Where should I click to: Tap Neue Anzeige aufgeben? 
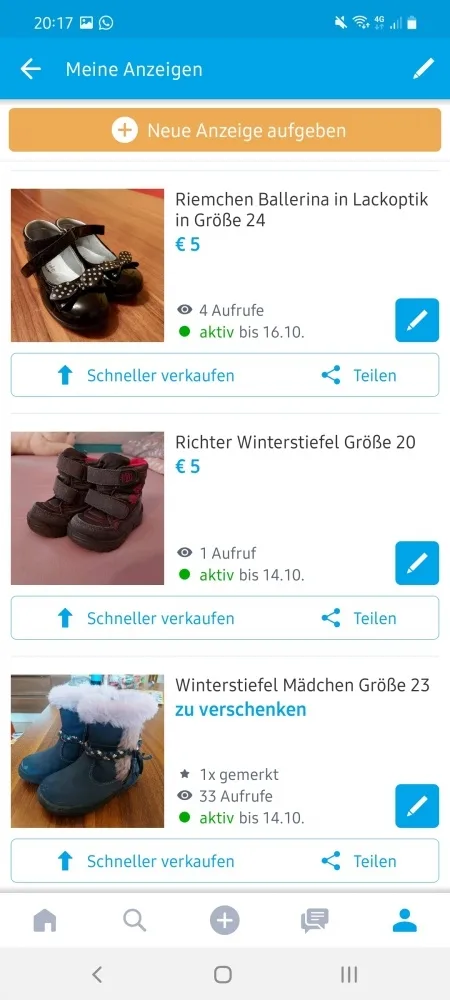[225, 130]
